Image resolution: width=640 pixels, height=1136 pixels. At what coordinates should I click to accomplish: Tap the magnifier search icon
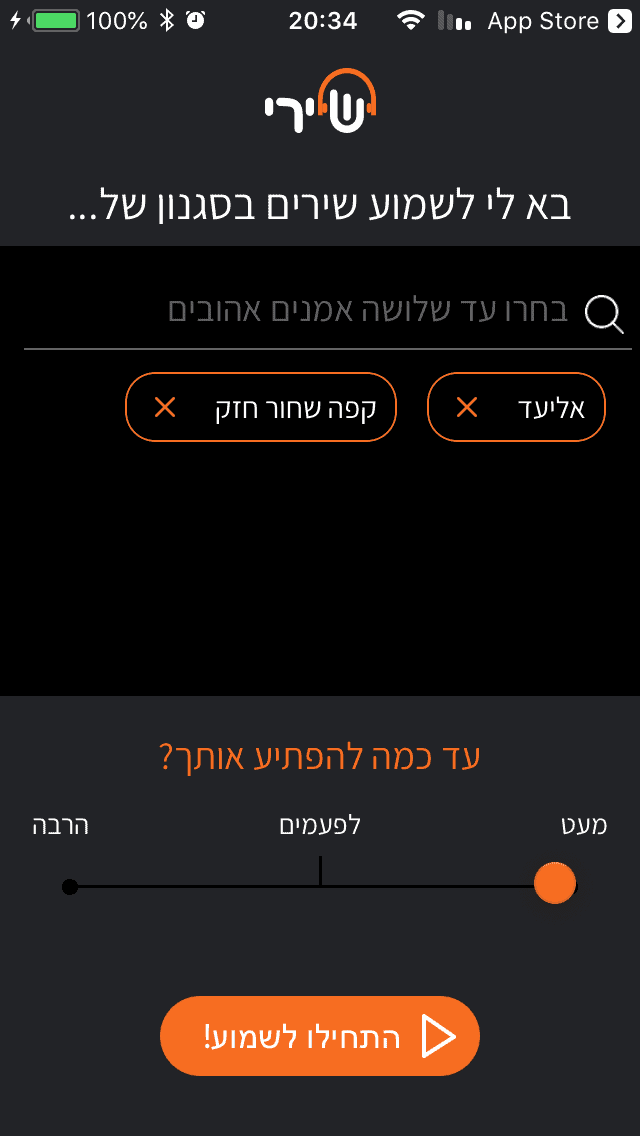point(604,314)
